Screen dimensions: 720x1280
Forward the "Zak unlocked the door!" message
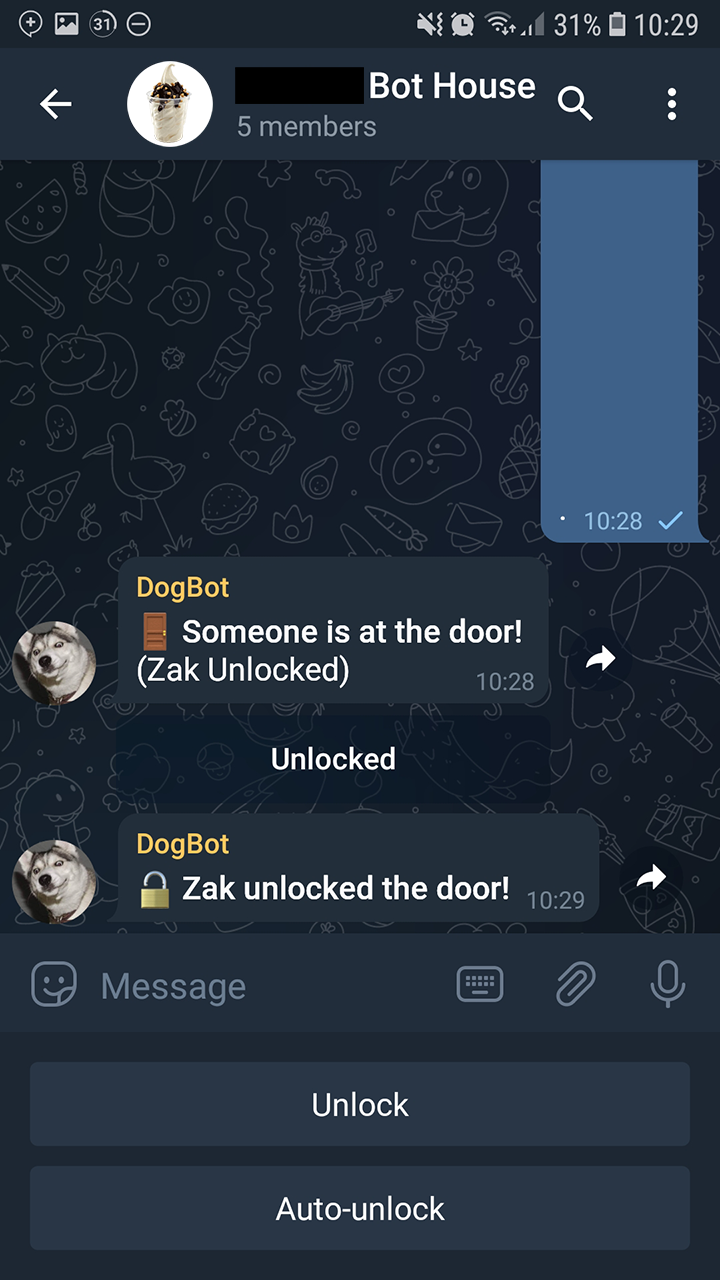coord(650,877)
